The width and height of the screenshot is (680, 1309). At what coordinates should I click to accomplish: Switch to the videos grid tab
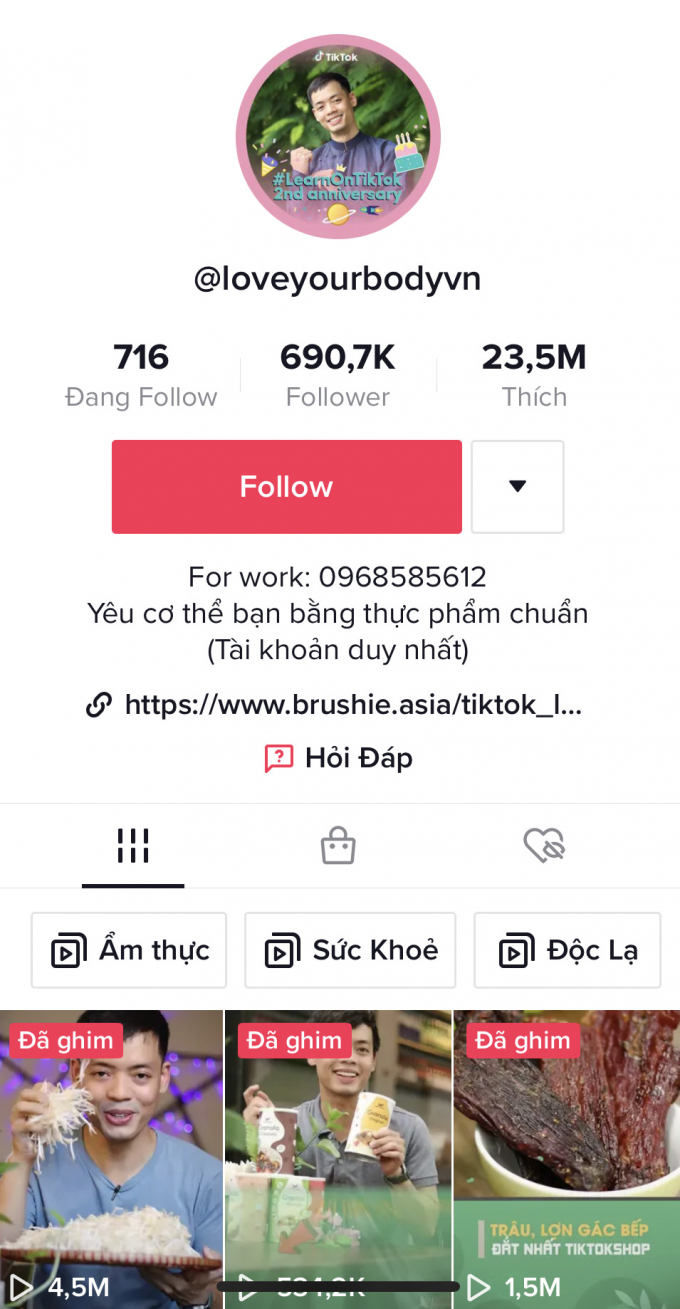click(133, 846)
